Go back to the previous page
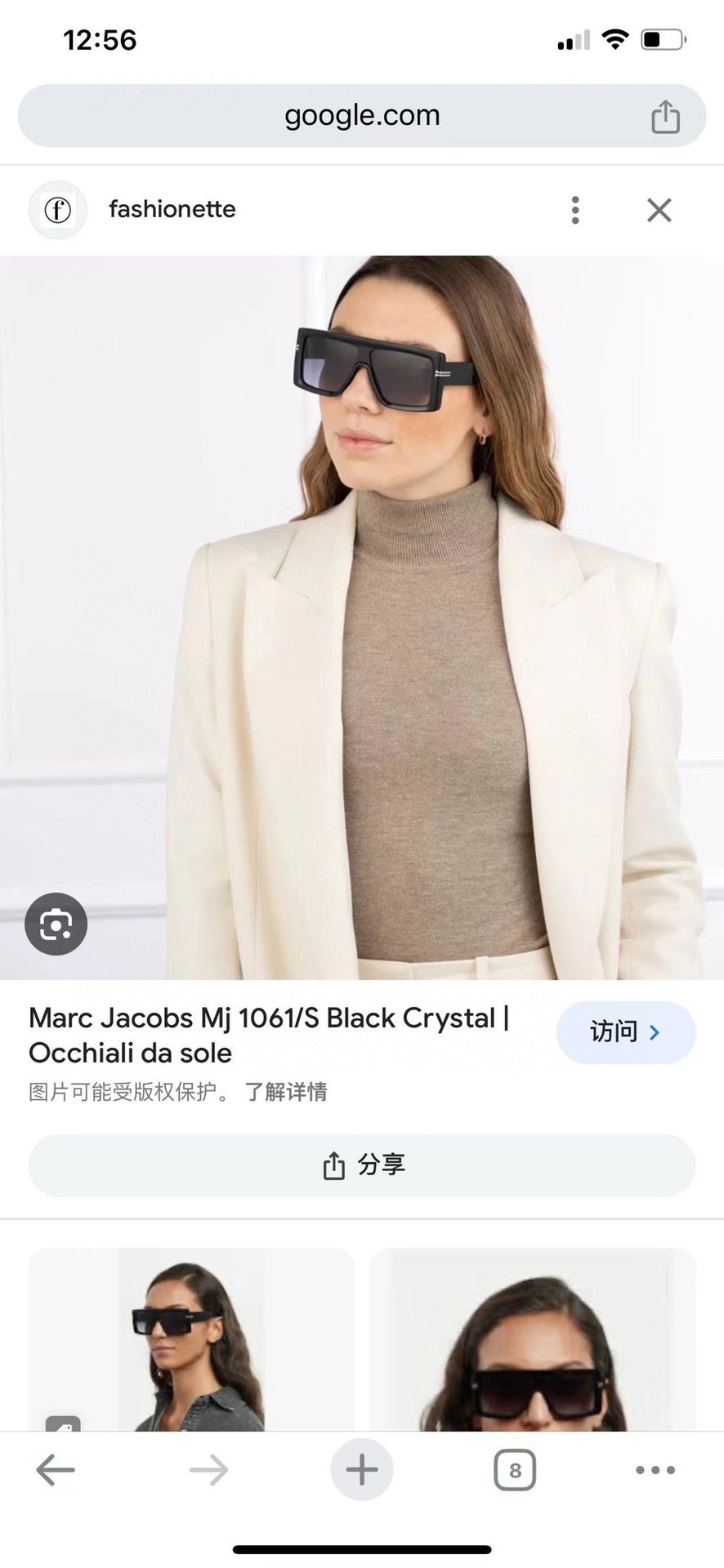Screen dimensions: 724x1568 [x=56, y=1470]
